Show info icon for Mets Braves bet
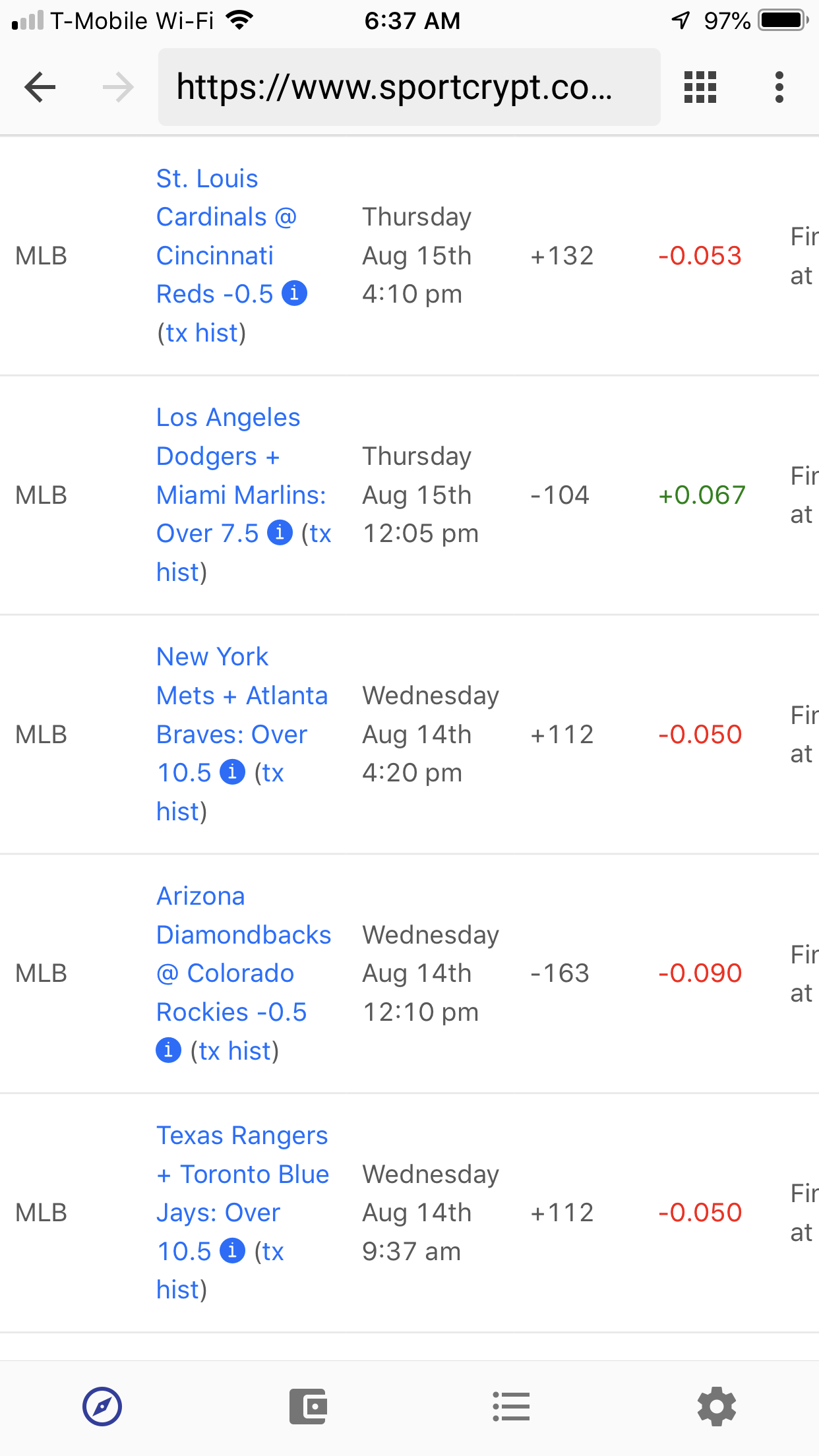The width and height of the screenshot is (819, 1456). tap(232, 772)
